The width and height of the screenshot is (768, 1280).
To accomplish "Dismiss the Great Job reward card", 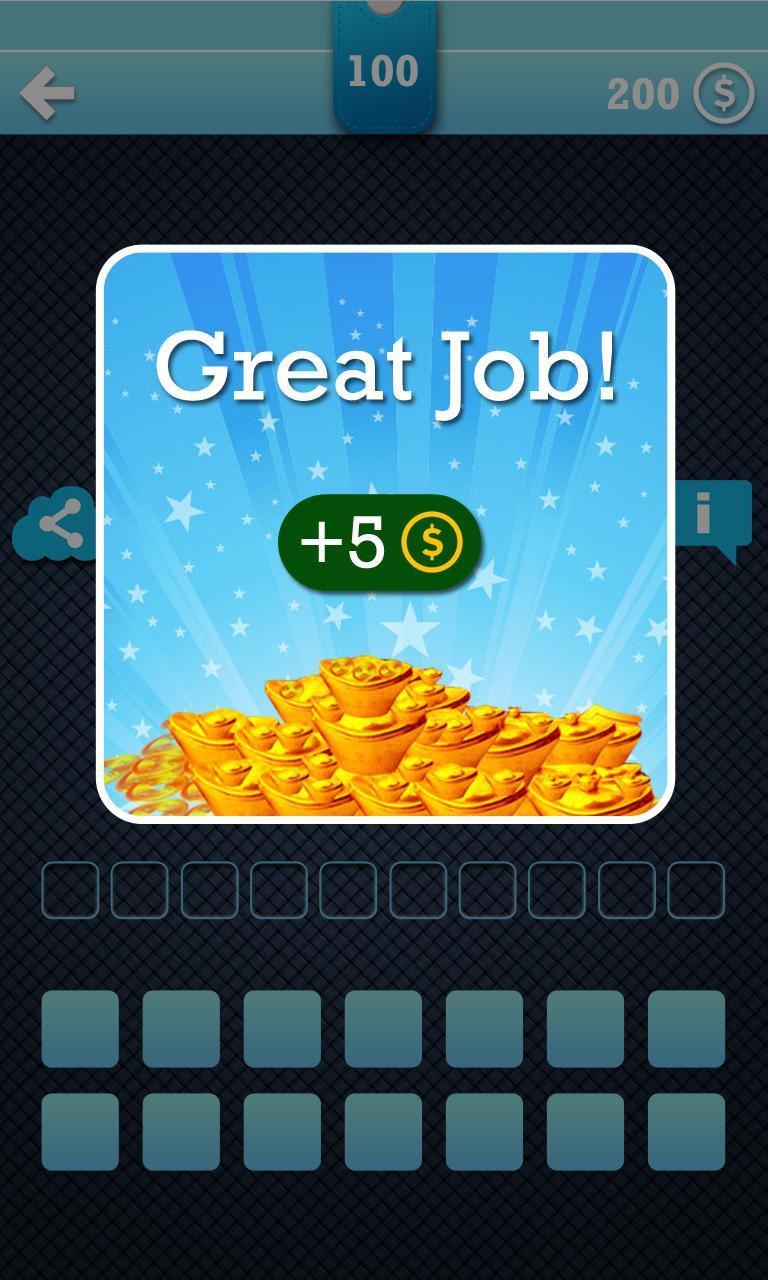I will point(385,533).
